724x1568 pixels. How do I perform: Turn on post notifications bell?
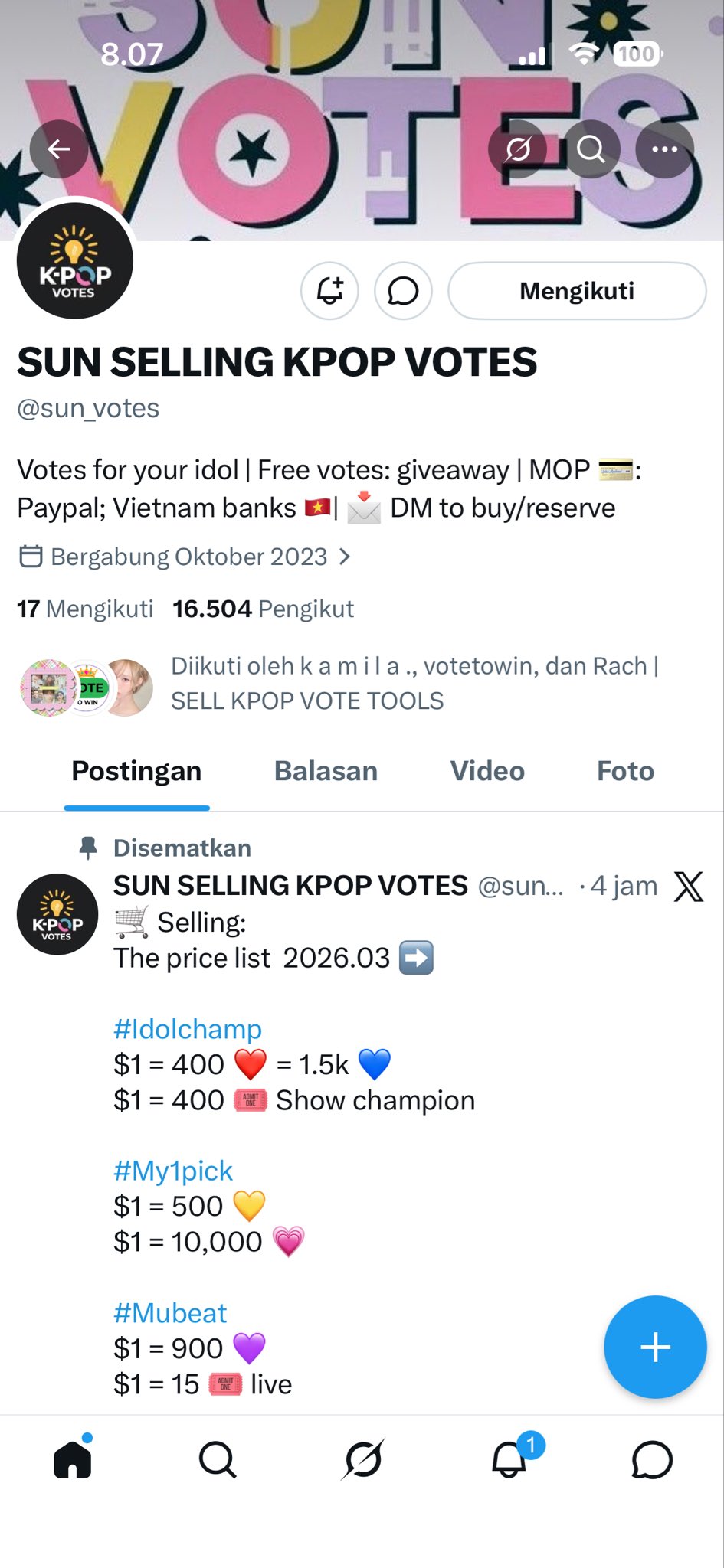pyautogui.click(x=329, y=291)
